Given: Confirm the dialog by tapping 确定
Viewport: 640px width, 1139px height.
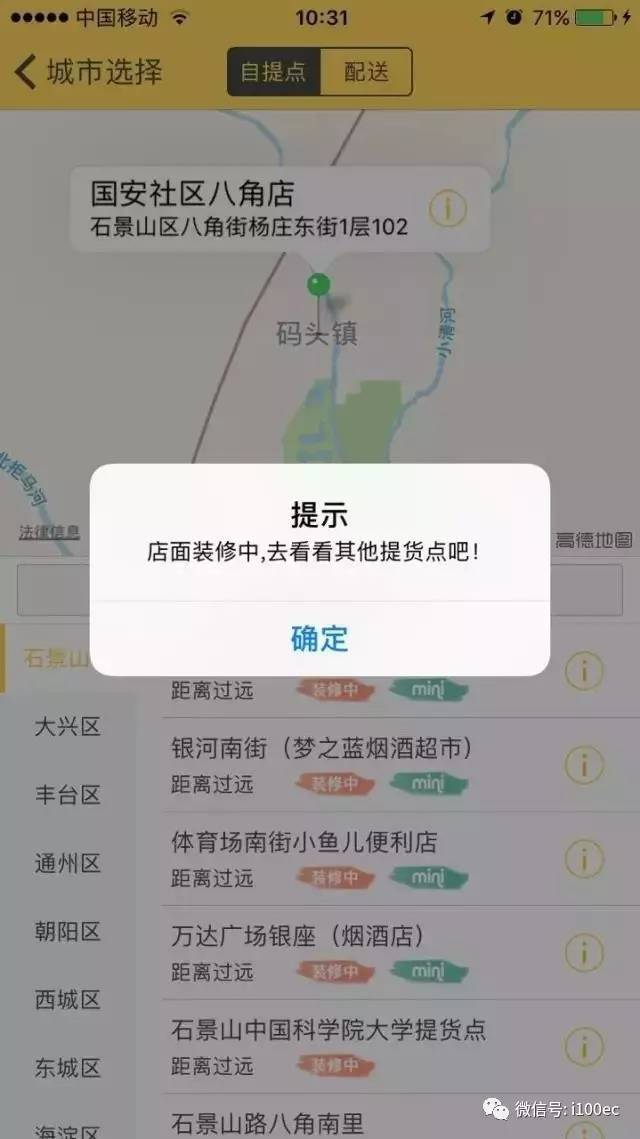Looking at the screenshot, I should coord(320,639).
